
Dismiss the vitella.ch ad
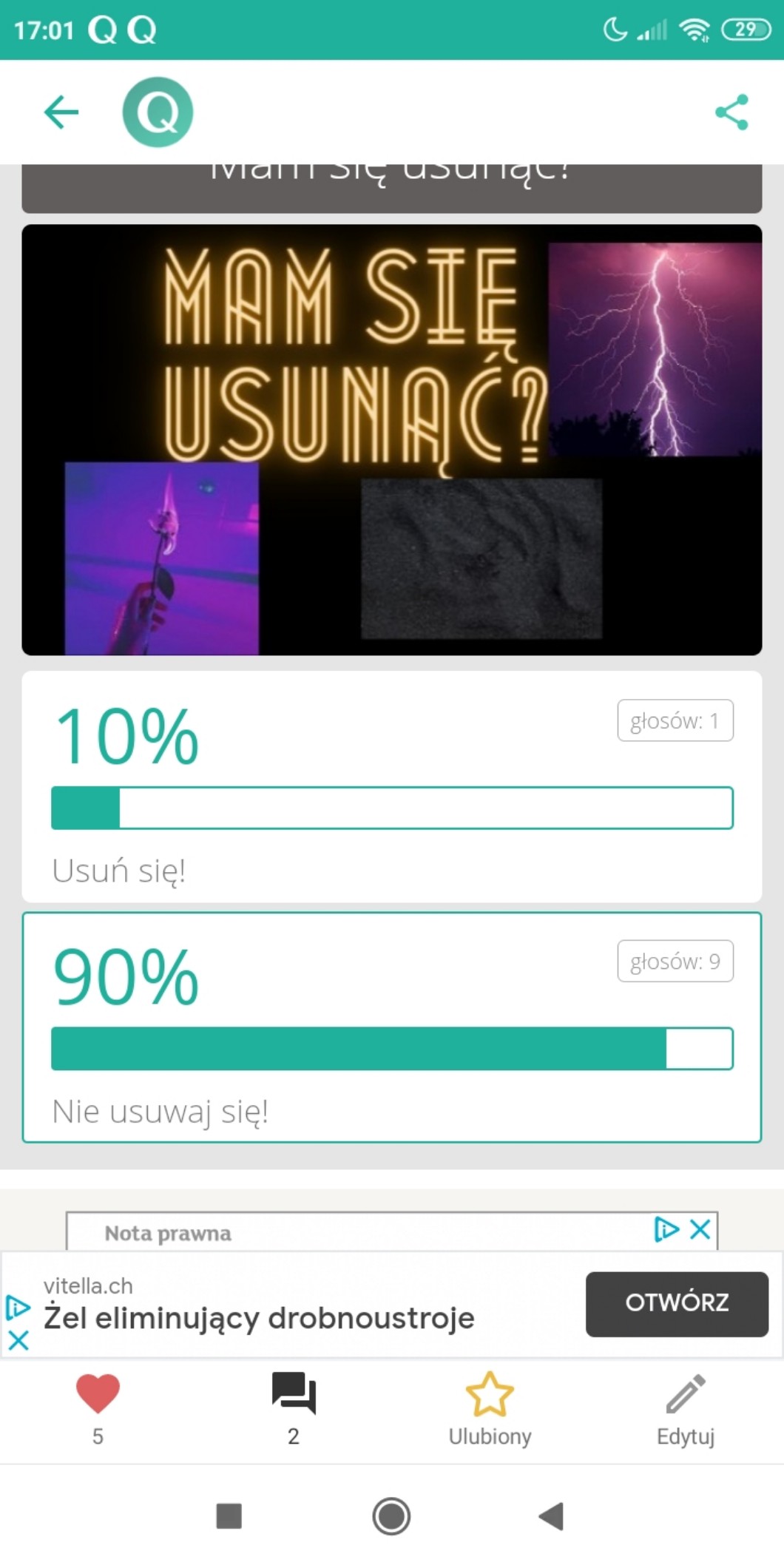pos(18,1339)
